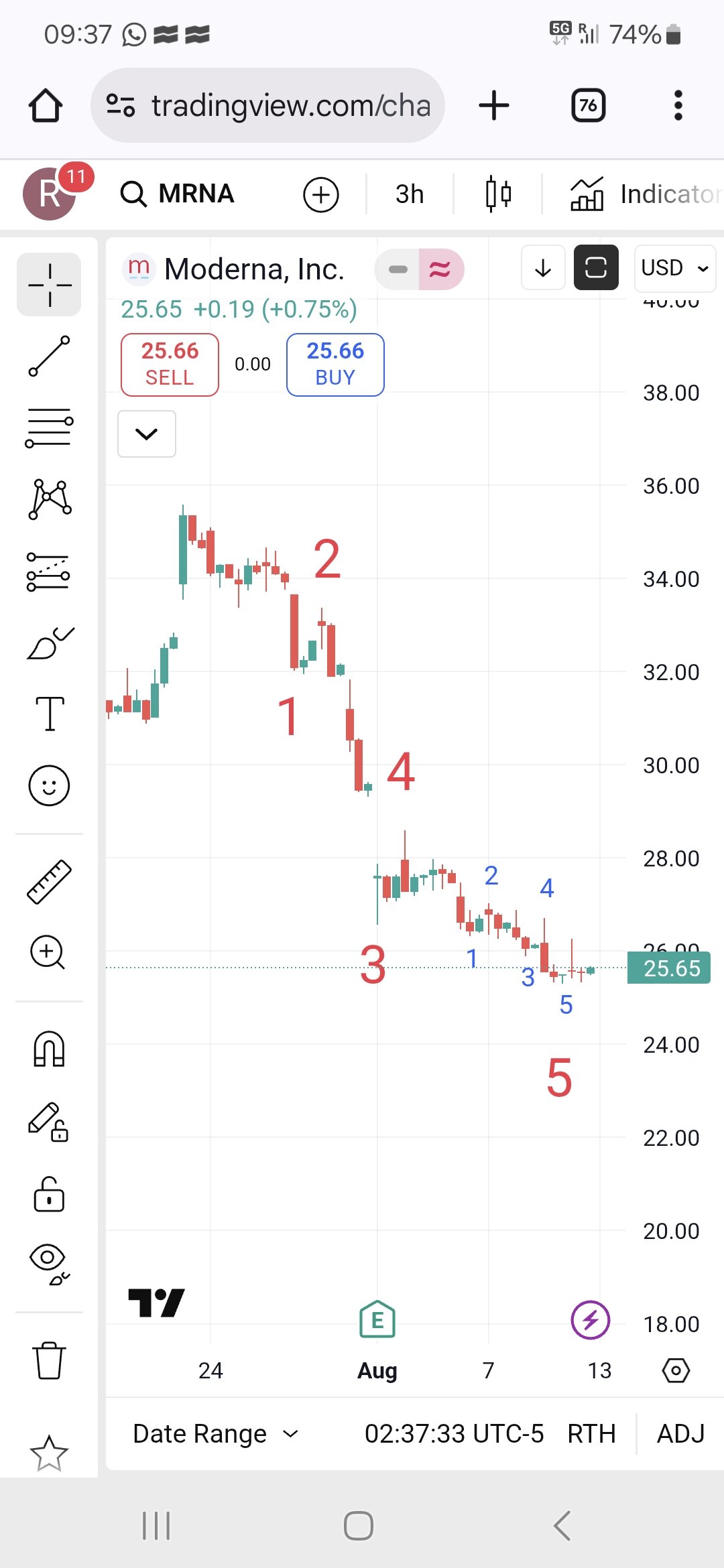Open the MRNA symbol search

[178, 194]
